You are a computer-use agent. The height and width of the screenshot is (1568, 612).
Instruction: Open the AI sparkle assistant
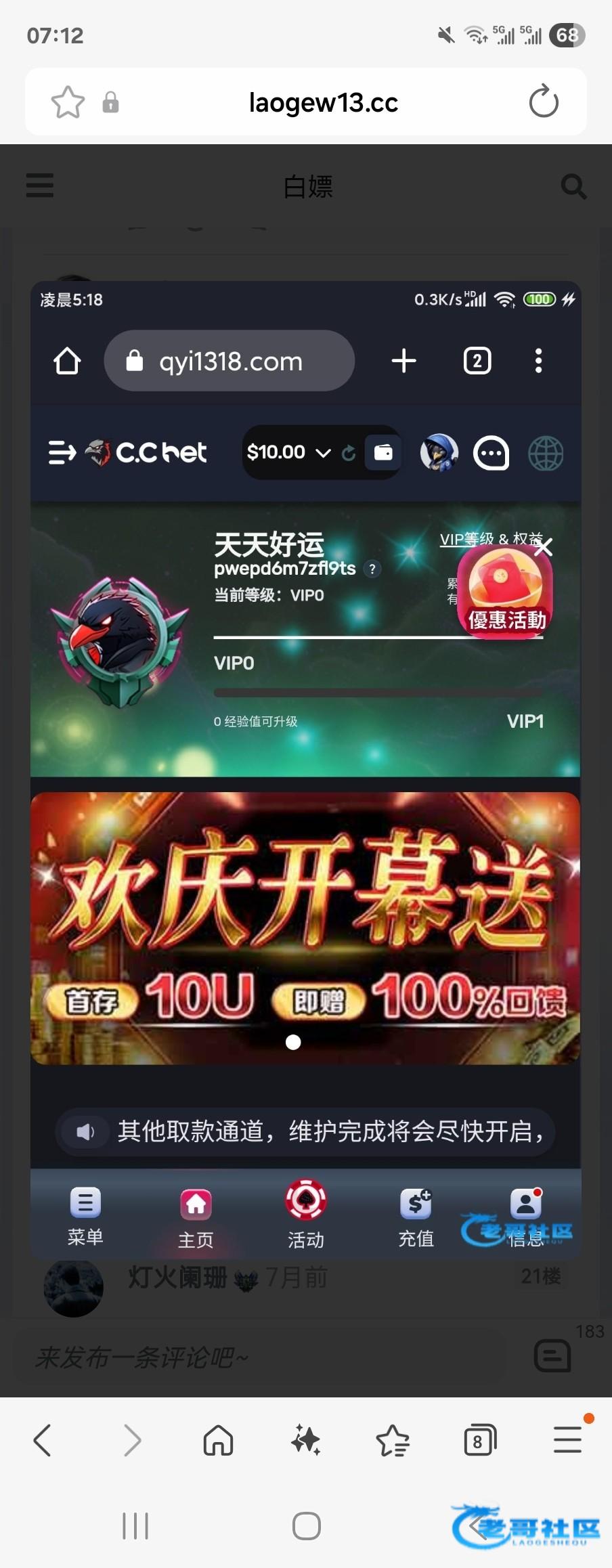click(305, 1440)
